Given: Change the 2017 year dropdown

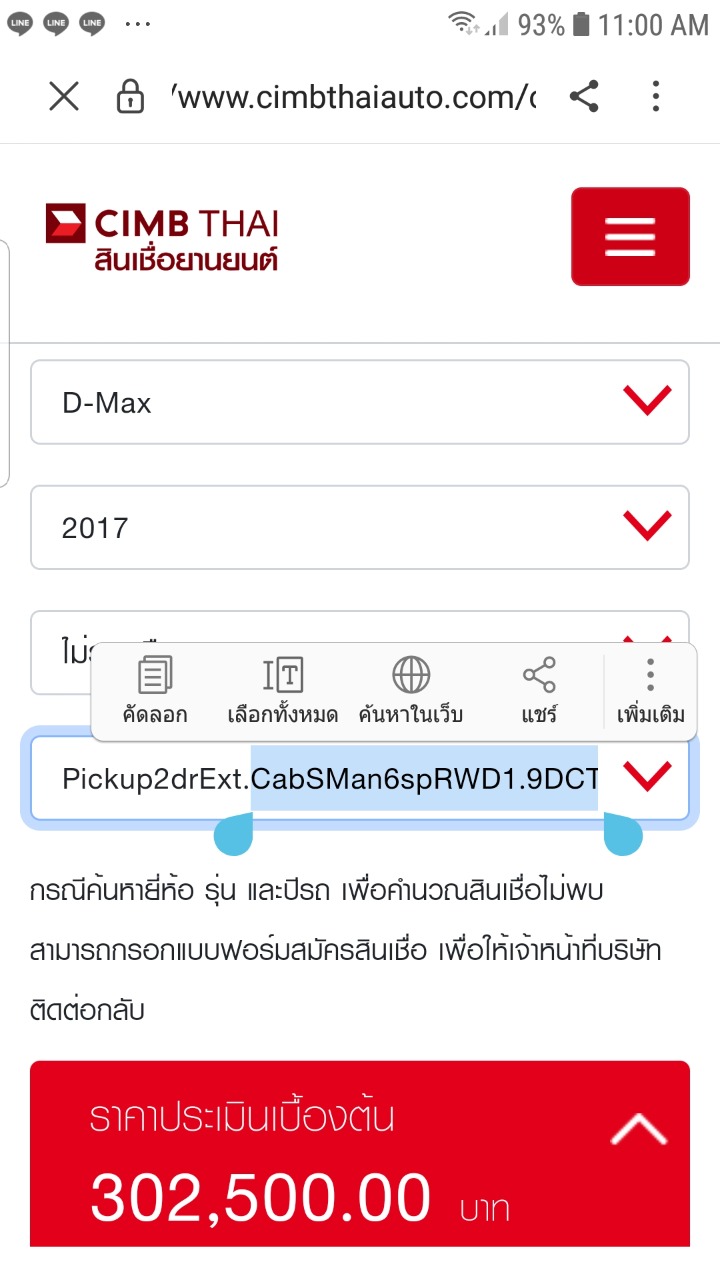Looking at the screenshot, I should coord(360,527).
